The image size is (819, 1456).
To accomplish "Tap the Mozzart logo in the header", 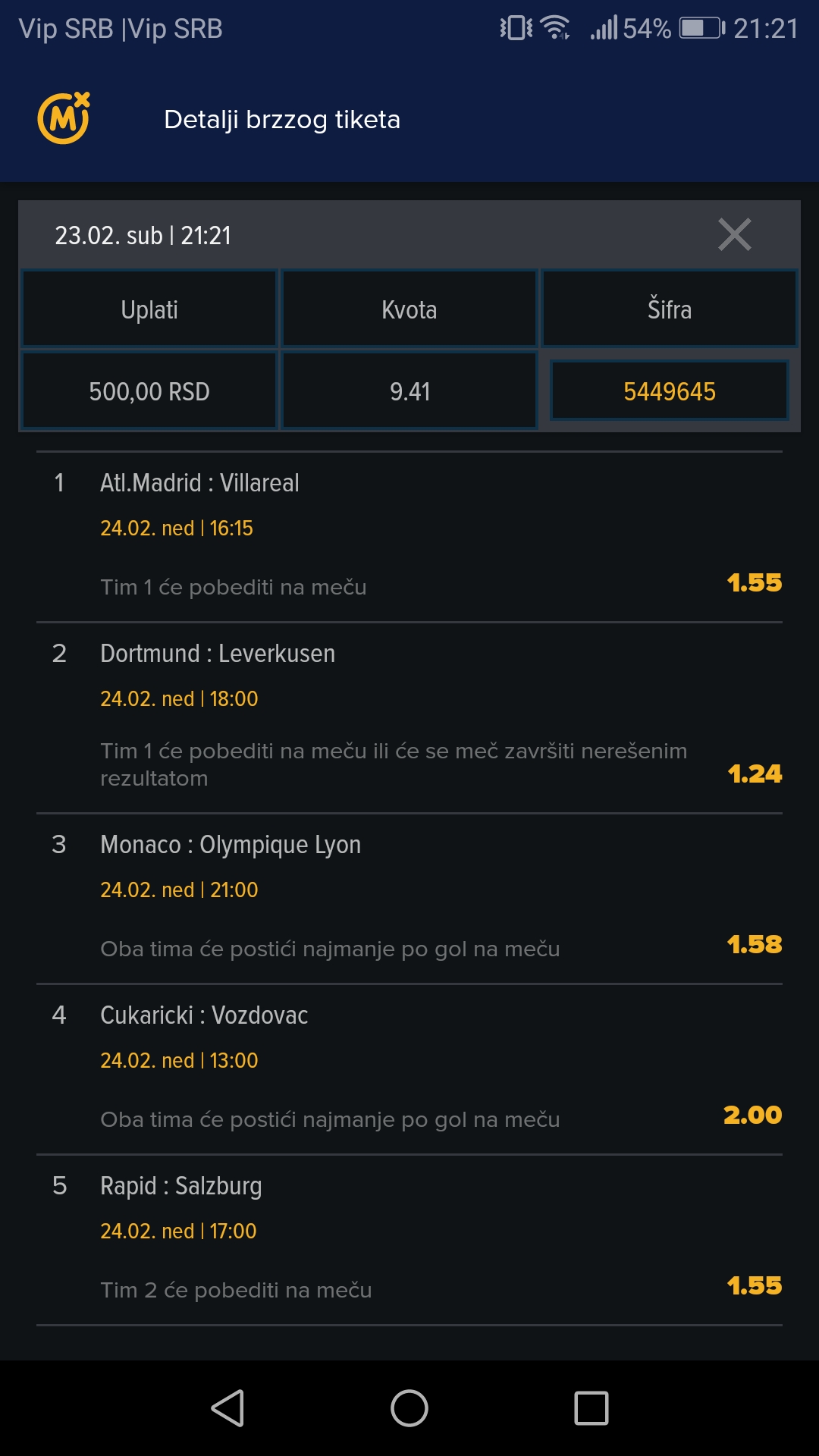I will click(x=64, y=118).
